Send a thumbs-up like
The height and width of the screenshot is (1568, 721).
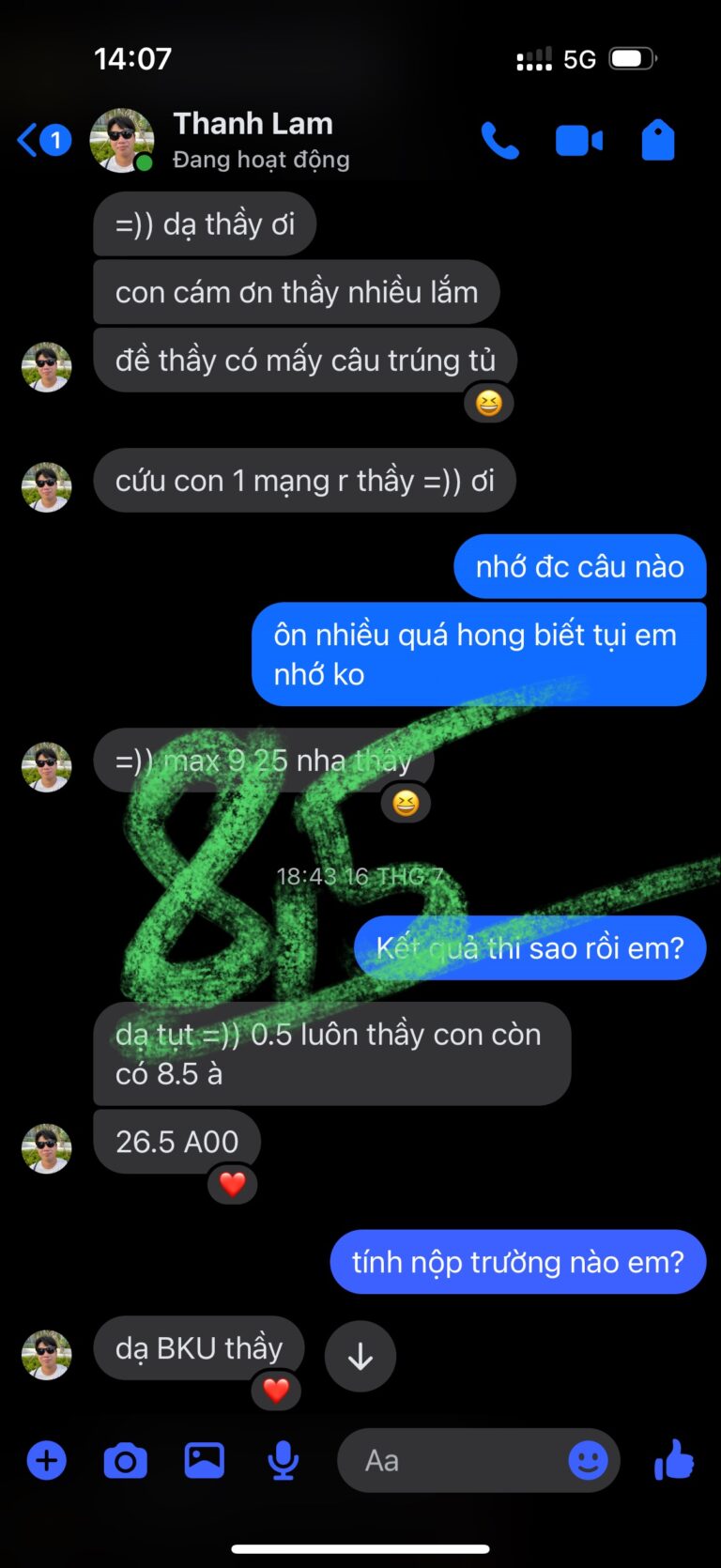coord(674,1461)
